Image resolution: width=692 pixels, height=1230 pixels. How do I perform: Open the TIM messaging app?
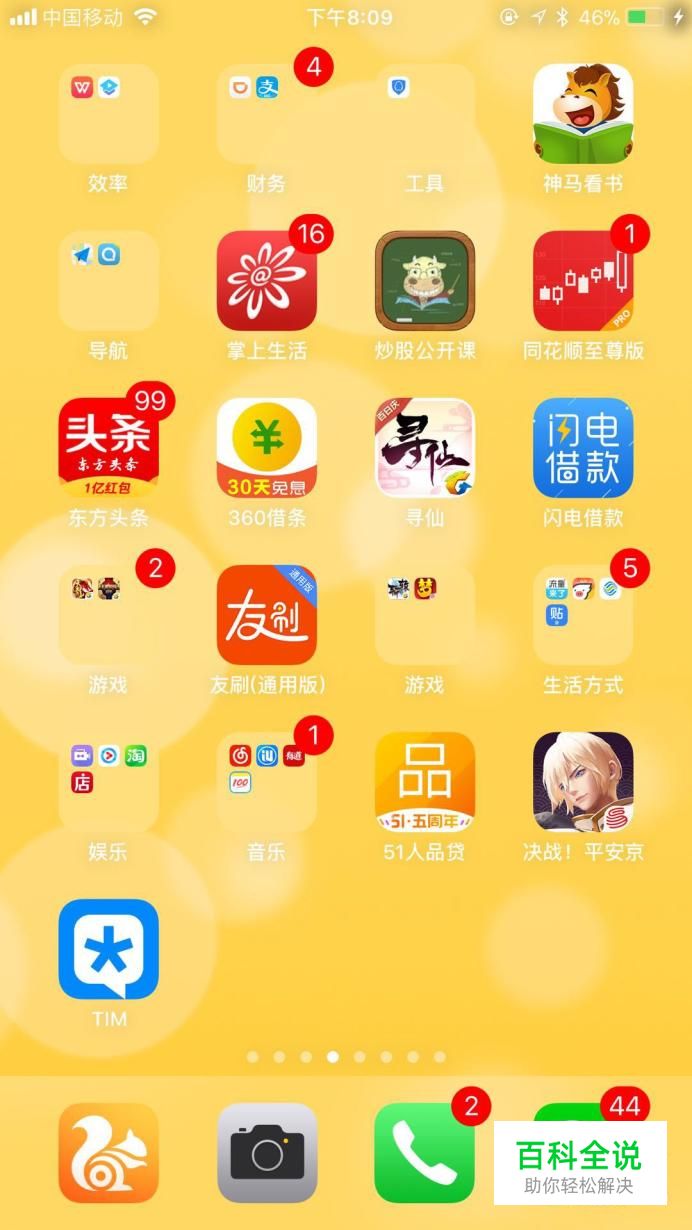click(108, 949)
